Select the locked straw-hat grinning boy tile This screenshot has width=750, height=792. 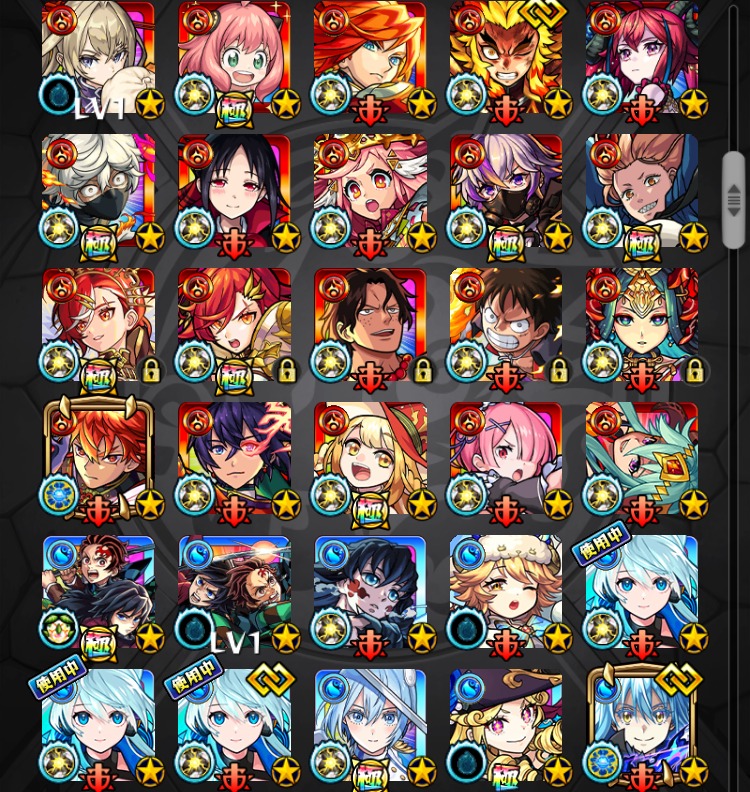click(x=506, y=323)
